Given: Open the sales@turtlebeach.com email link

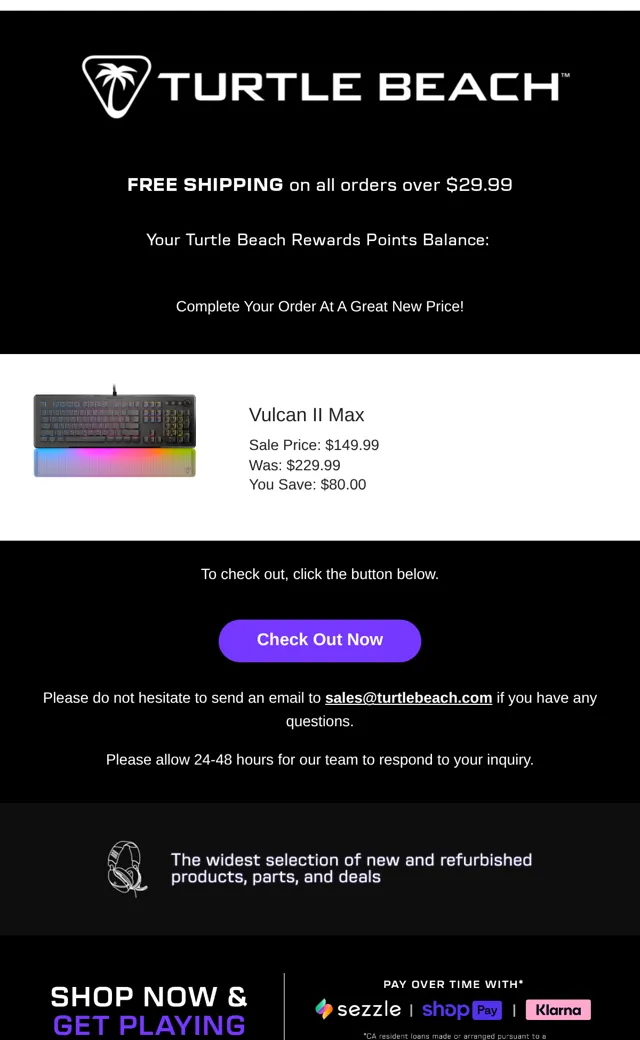Looking at the screenshot, I should coord(409,698).
